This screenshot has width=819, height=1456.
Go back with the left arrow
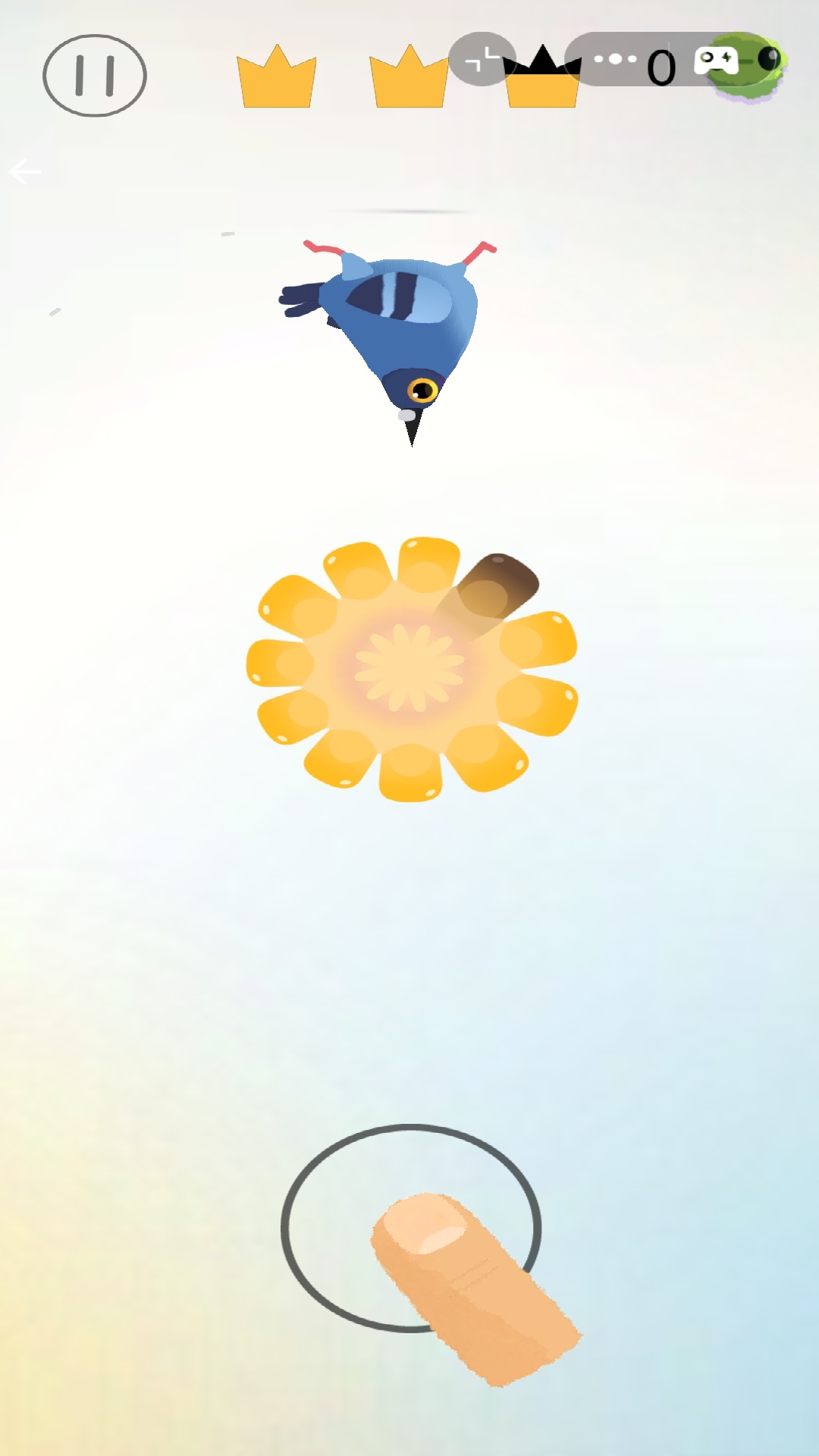pyautogui.click(x=25, y=171)
